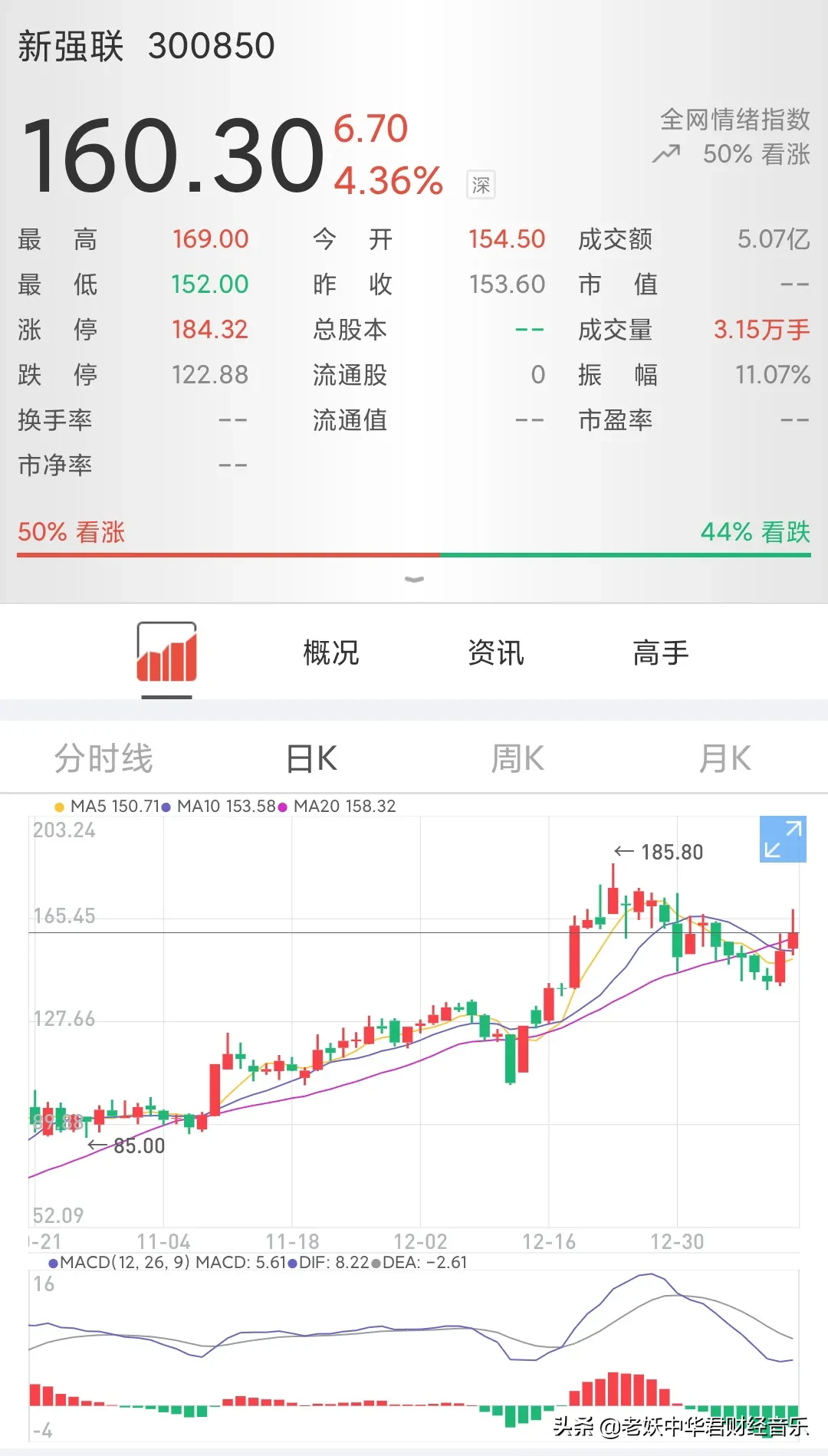This screenshot has height=1456, width=828.
Task: Open the chart tab icon
Action: [x=166, y=652]
